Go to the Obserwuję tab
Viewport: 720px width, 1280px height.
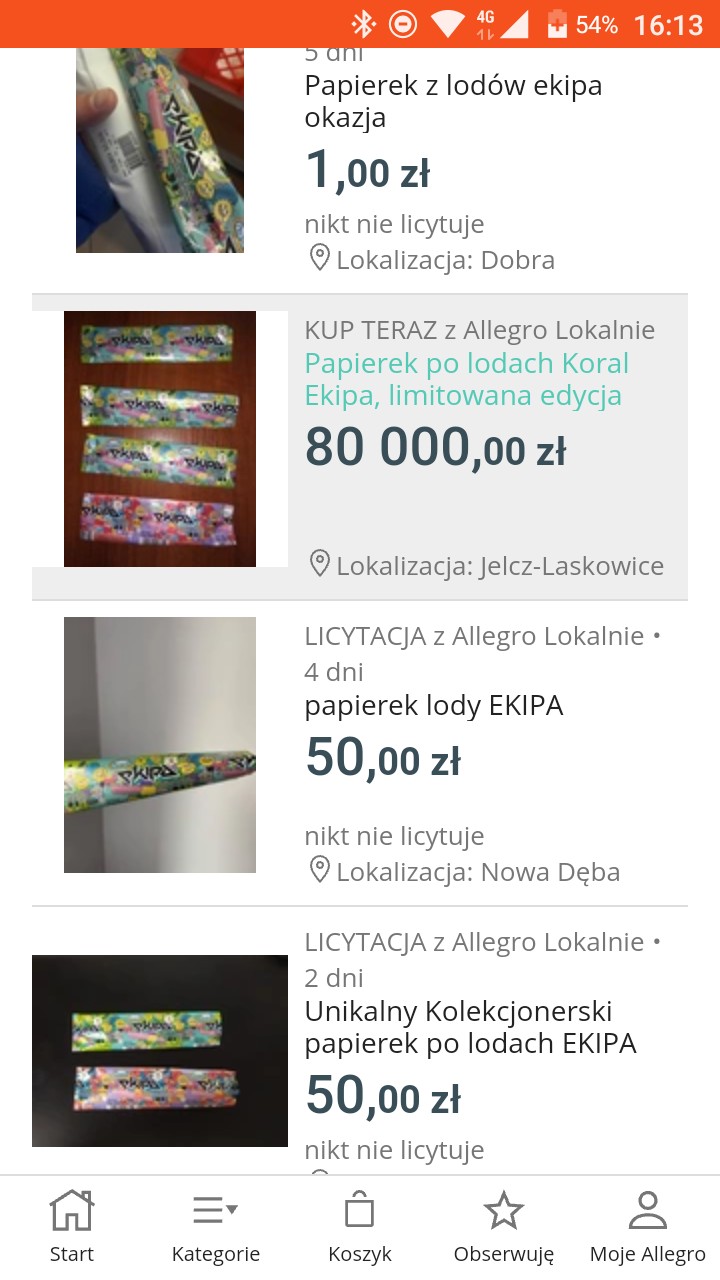point(504,1227)
